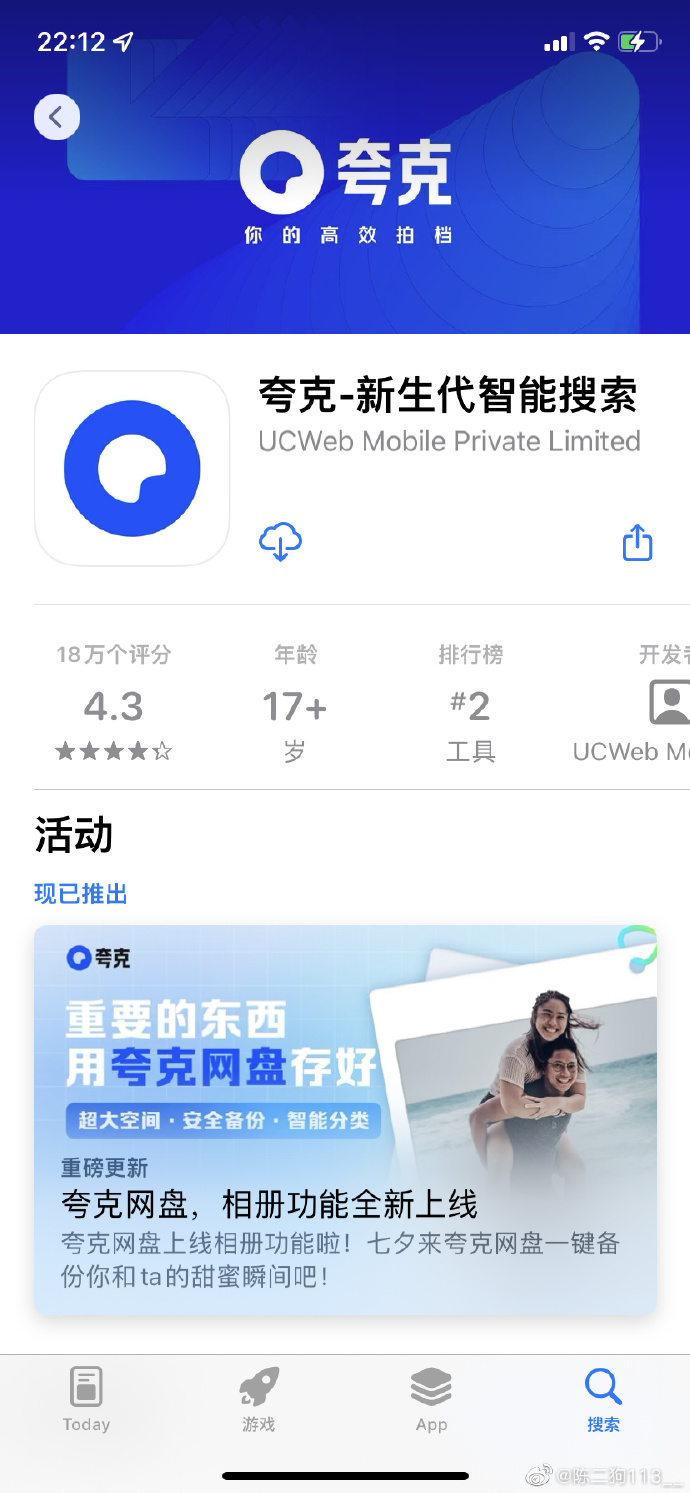Open the 夸克网盘 event card
The width and height of the screenshot is (690, 1493).
coord(345,1119)
